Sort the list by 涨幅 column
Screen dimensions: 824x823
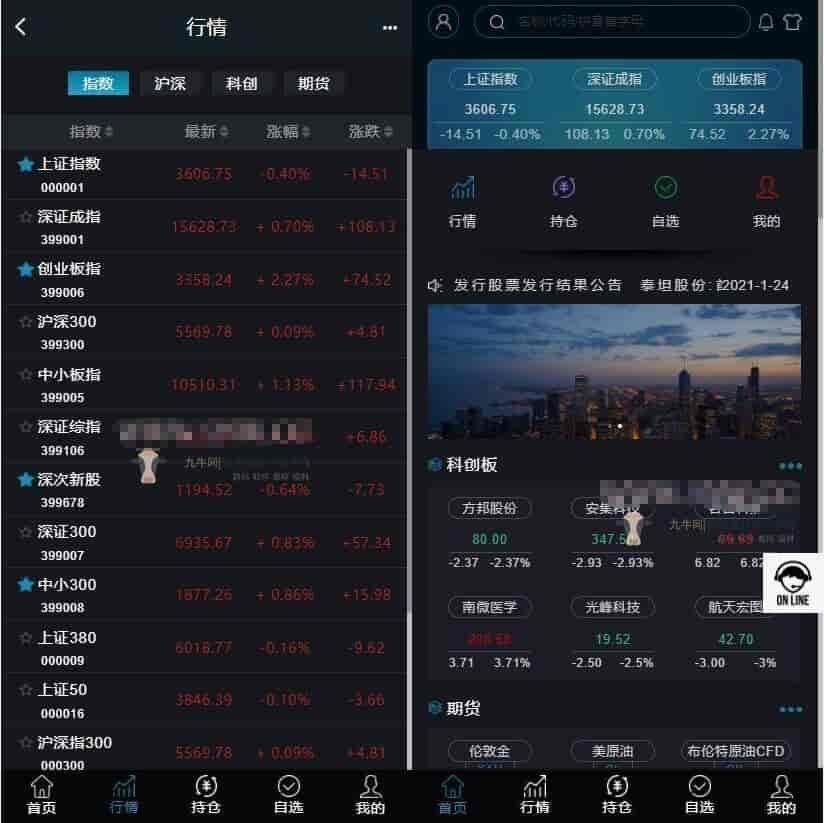[x=288, y=131]
